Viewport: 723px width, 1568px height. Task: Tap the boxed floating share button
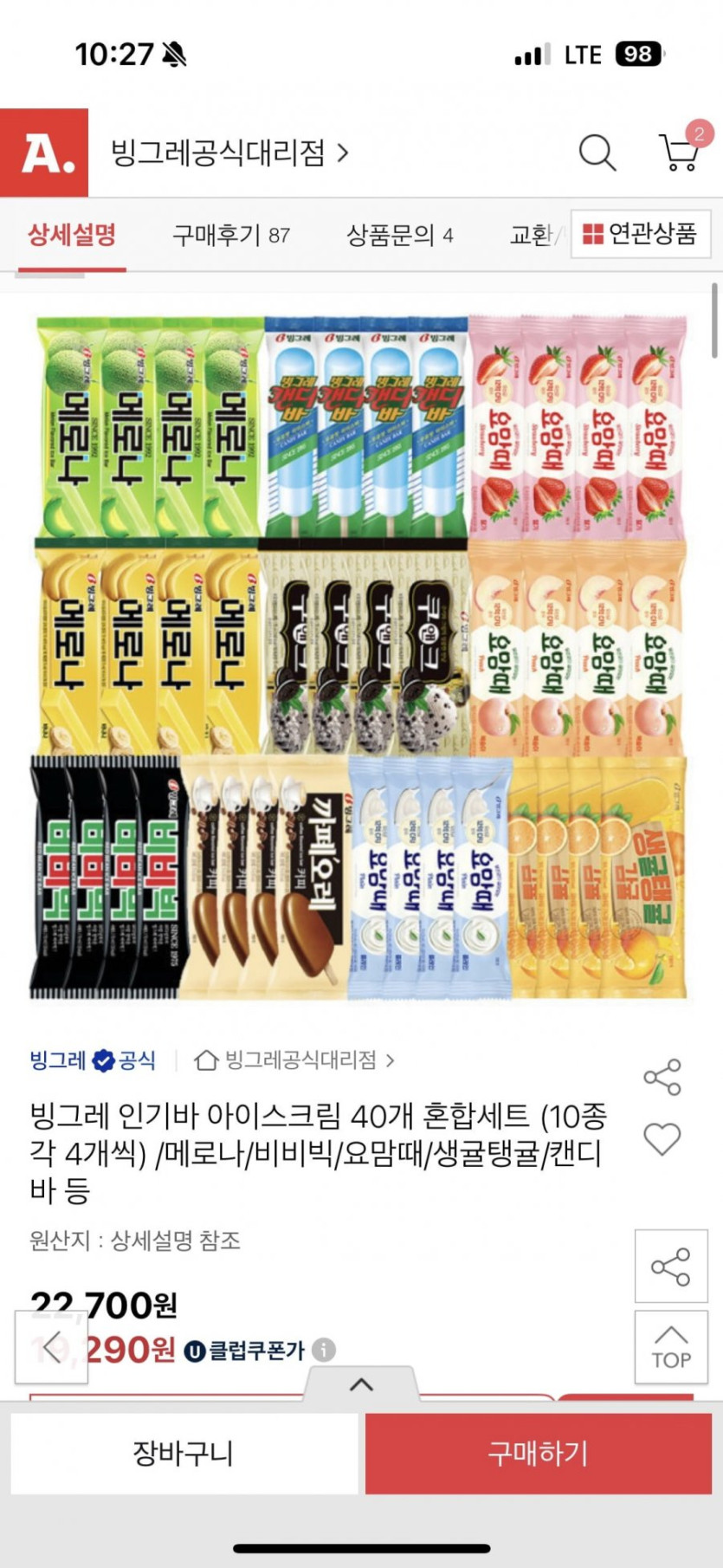pos(671,1267)
